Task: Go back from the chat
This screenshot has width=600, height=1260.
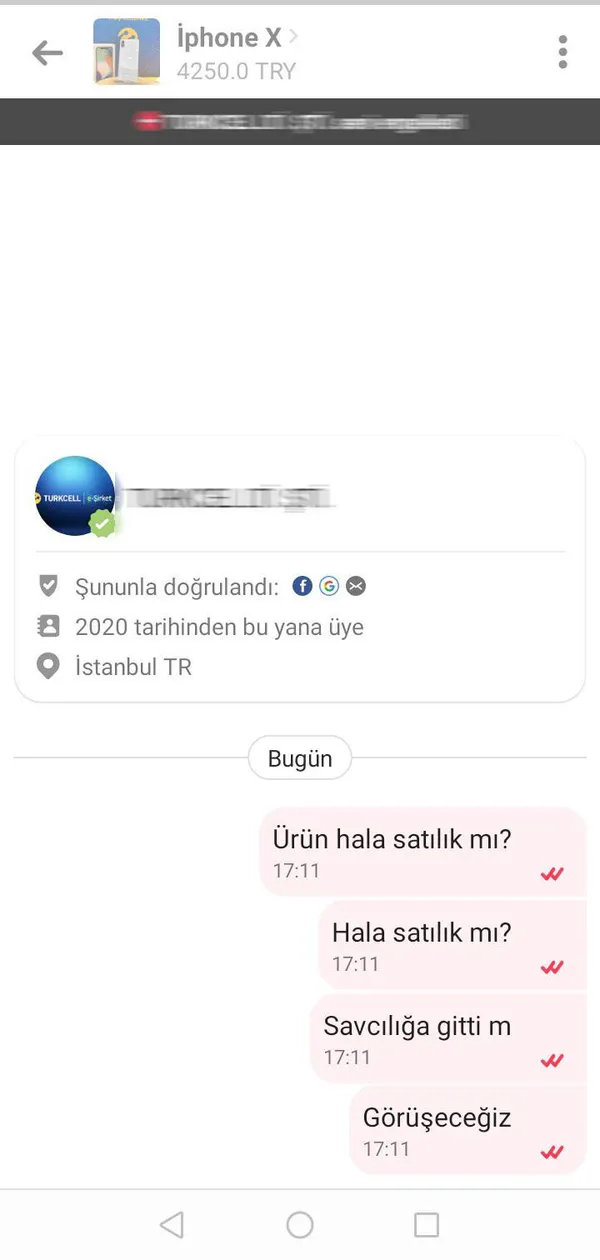Action: [47, 53]
